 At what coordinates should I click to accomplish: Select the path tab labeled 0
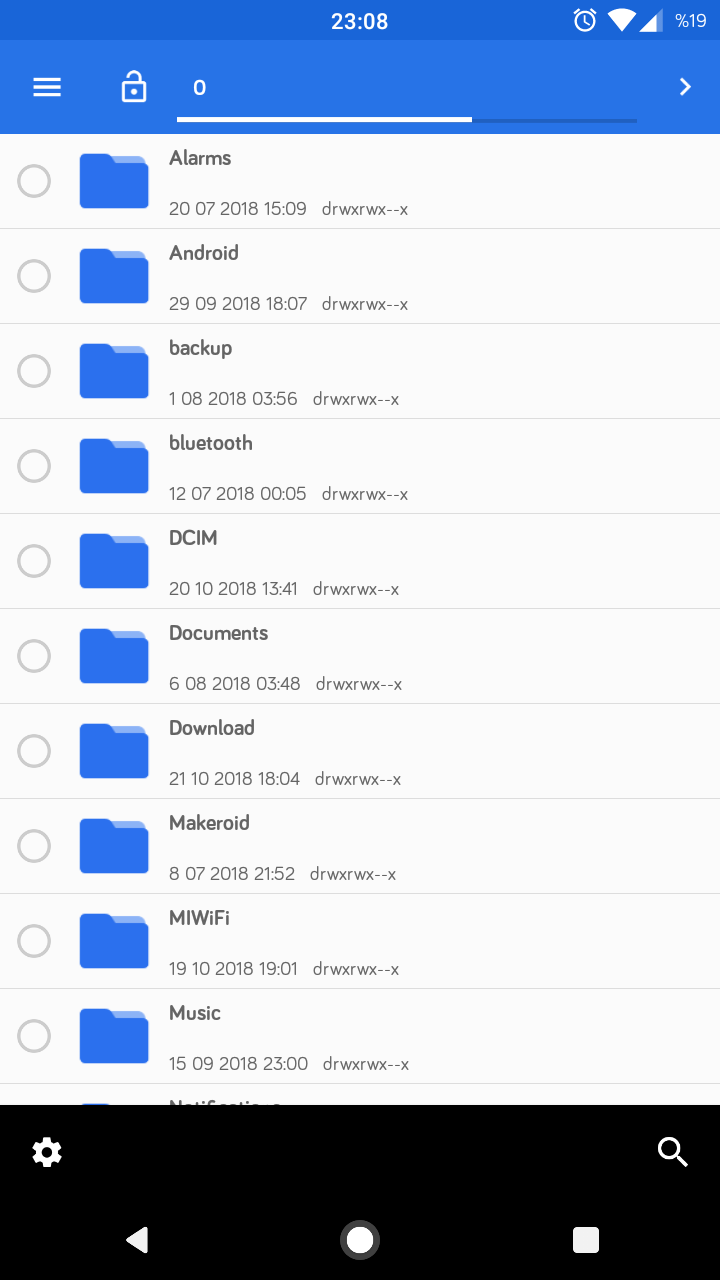pos(200,88)
